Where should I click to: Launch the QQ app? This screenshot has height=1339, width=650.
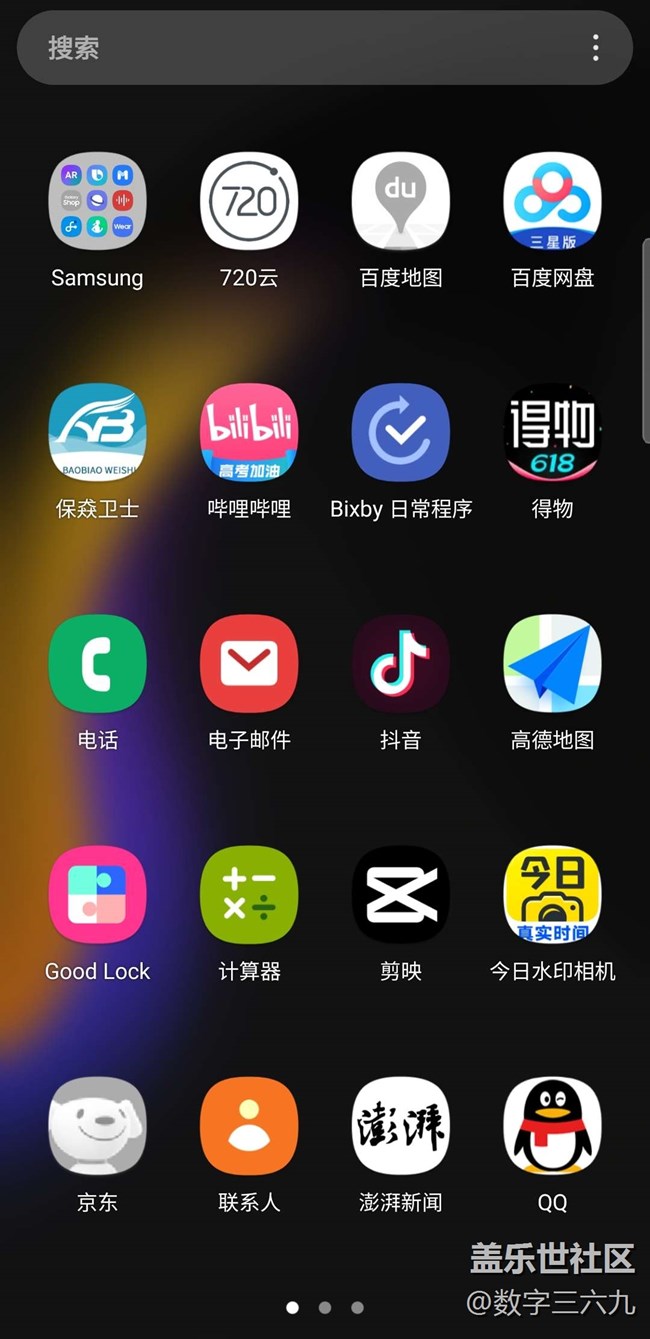pos(553,1125)
